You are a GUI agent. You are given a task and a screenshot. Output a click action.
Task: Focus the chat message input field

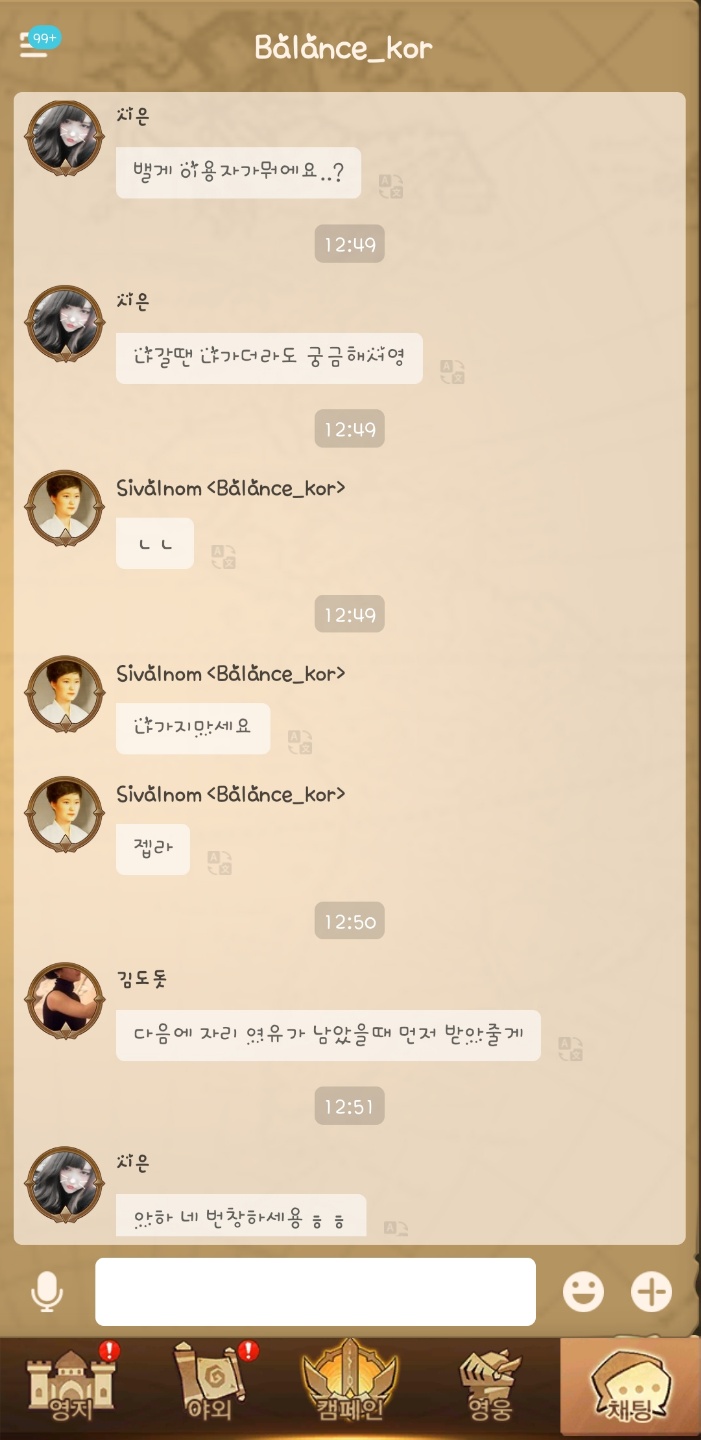pos(315,1292)
